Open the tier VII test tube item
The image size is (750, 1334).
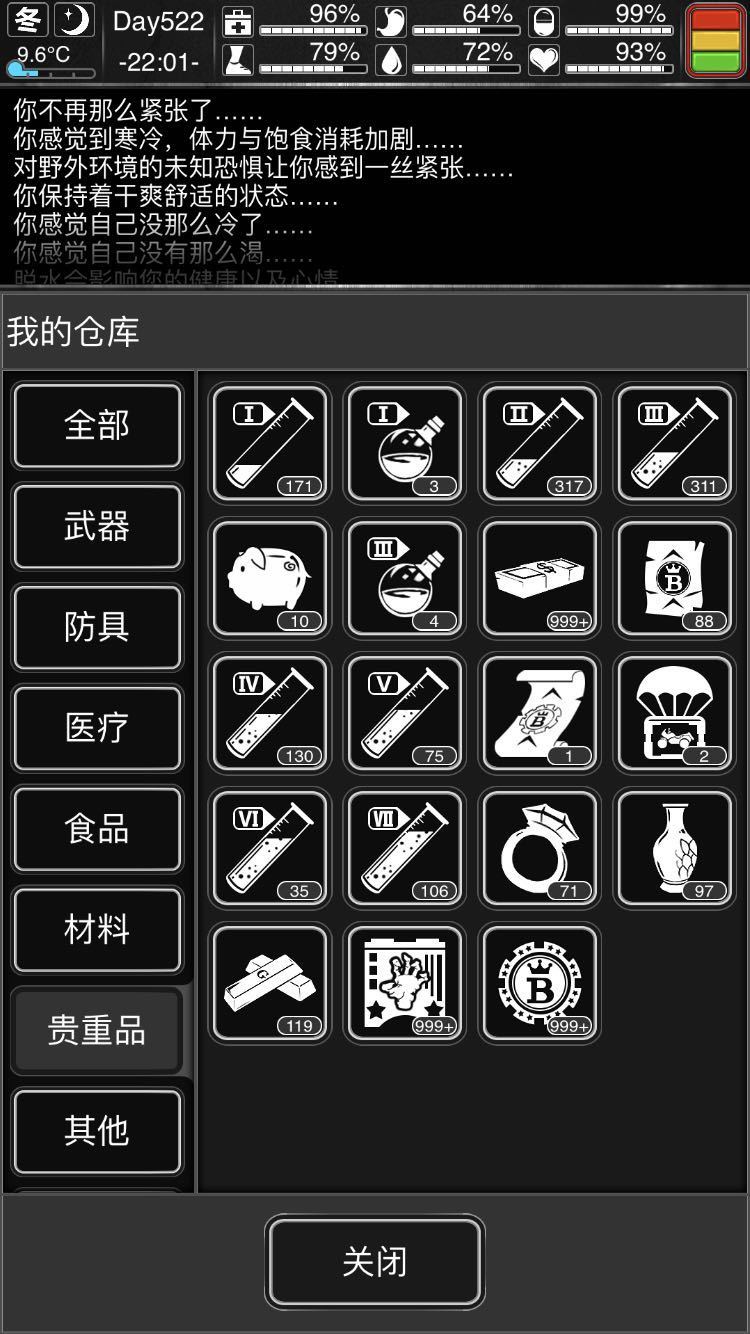pyautogui.click(x=404, y=848)
